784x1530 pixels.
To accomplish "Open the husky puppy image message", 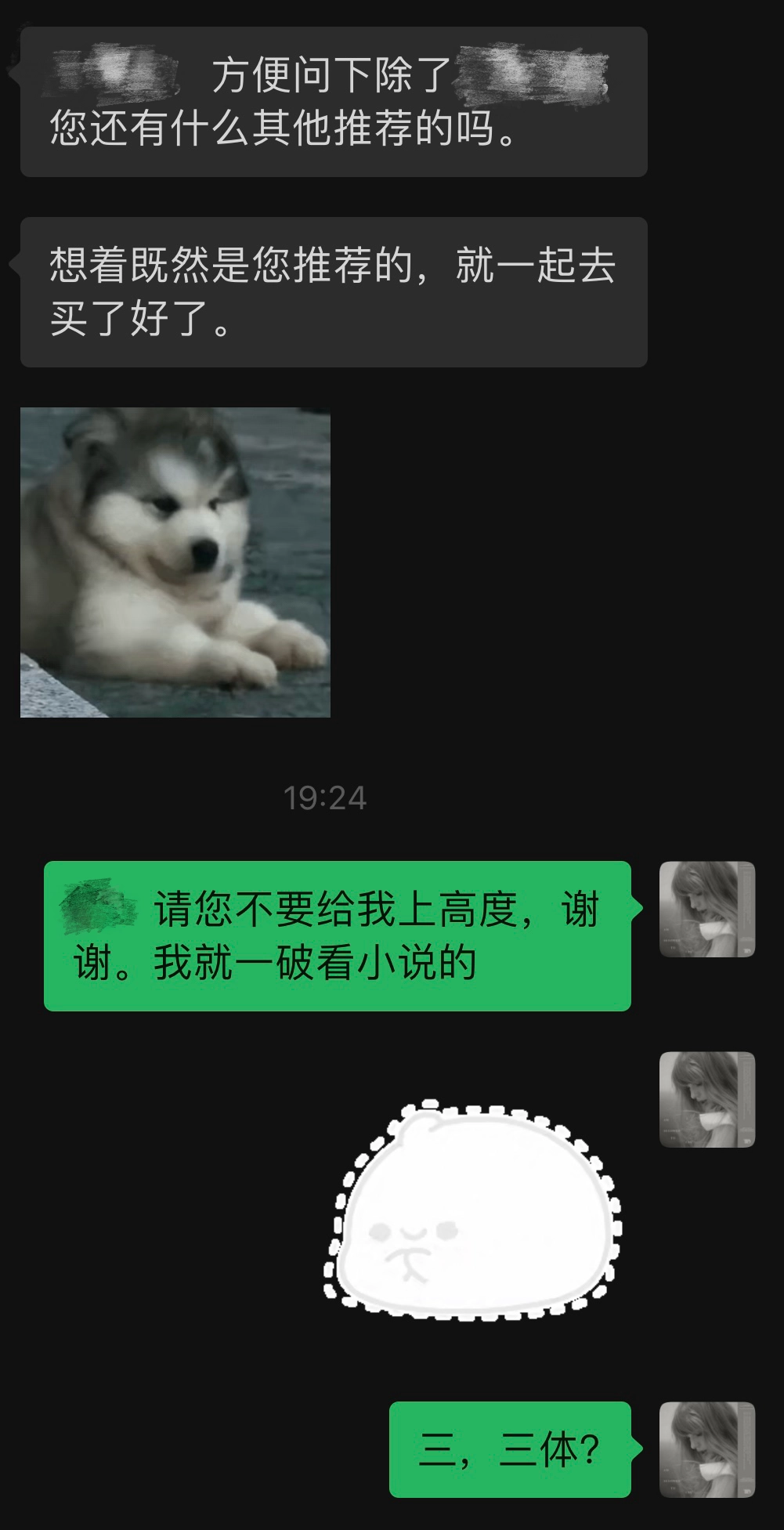I will pos(175,562).
